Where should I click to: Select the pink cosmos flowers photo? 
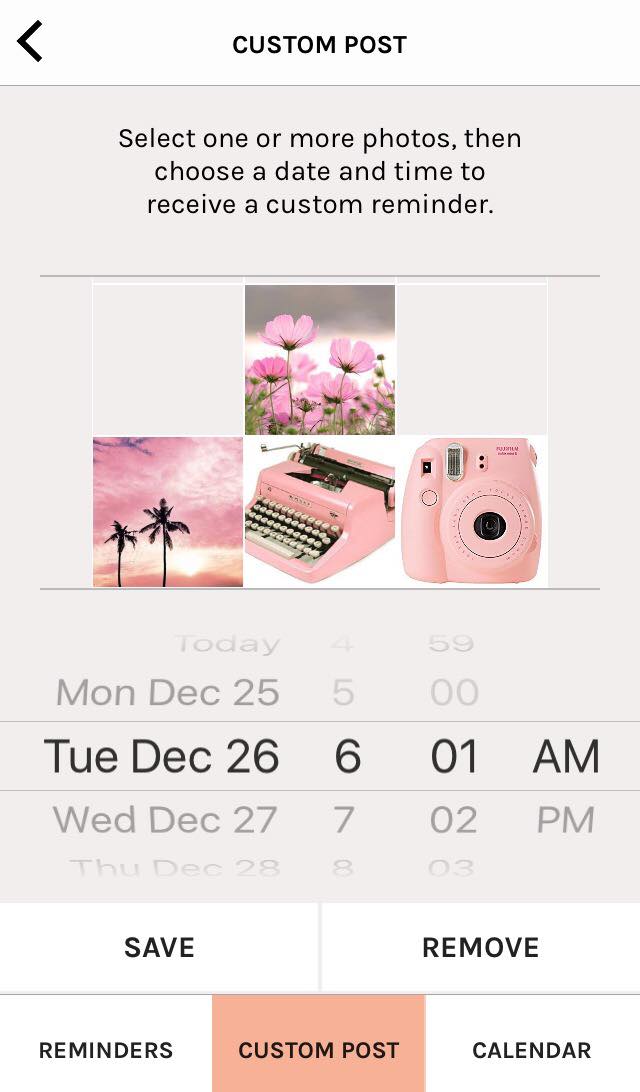[320, 359]
